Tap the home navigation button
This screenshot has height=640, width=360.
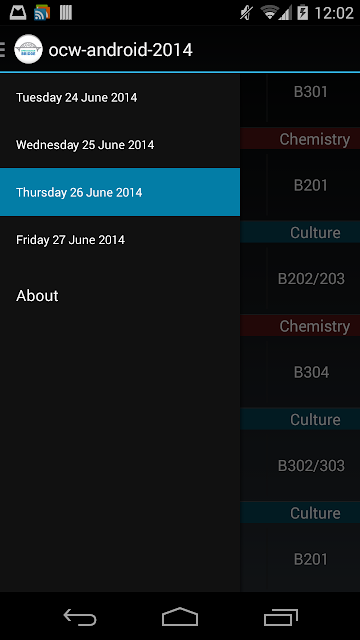pos(180,617)
